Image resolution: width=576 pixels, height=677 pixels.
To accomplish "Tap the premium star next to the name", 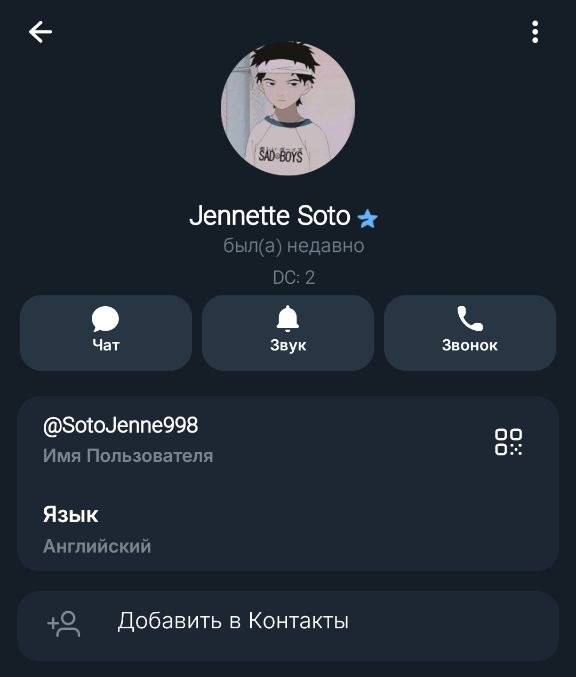I will pyautogui.click(x=367, y=218).
